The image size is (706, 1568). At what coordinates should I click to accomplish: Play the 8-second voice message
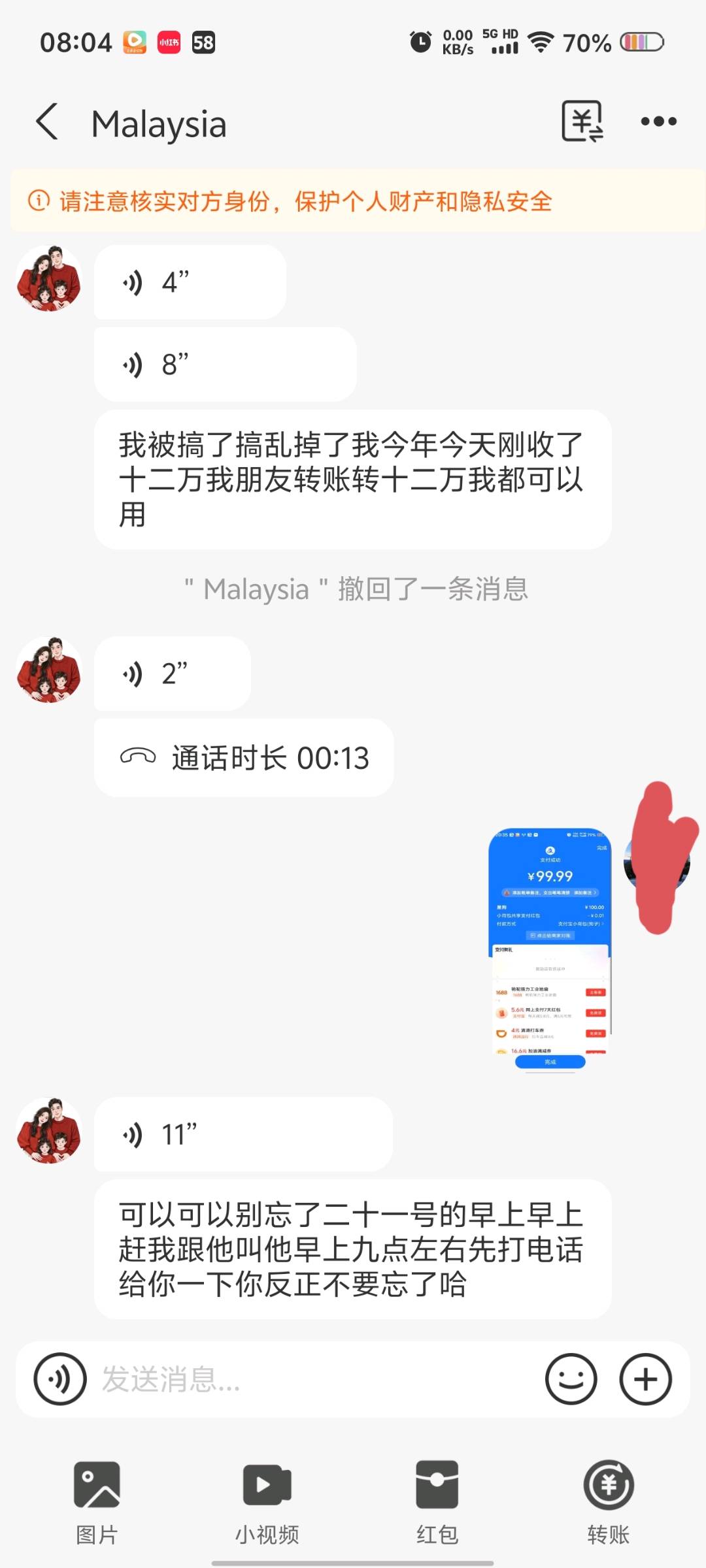pyautogui.click(x=225, y=365)
